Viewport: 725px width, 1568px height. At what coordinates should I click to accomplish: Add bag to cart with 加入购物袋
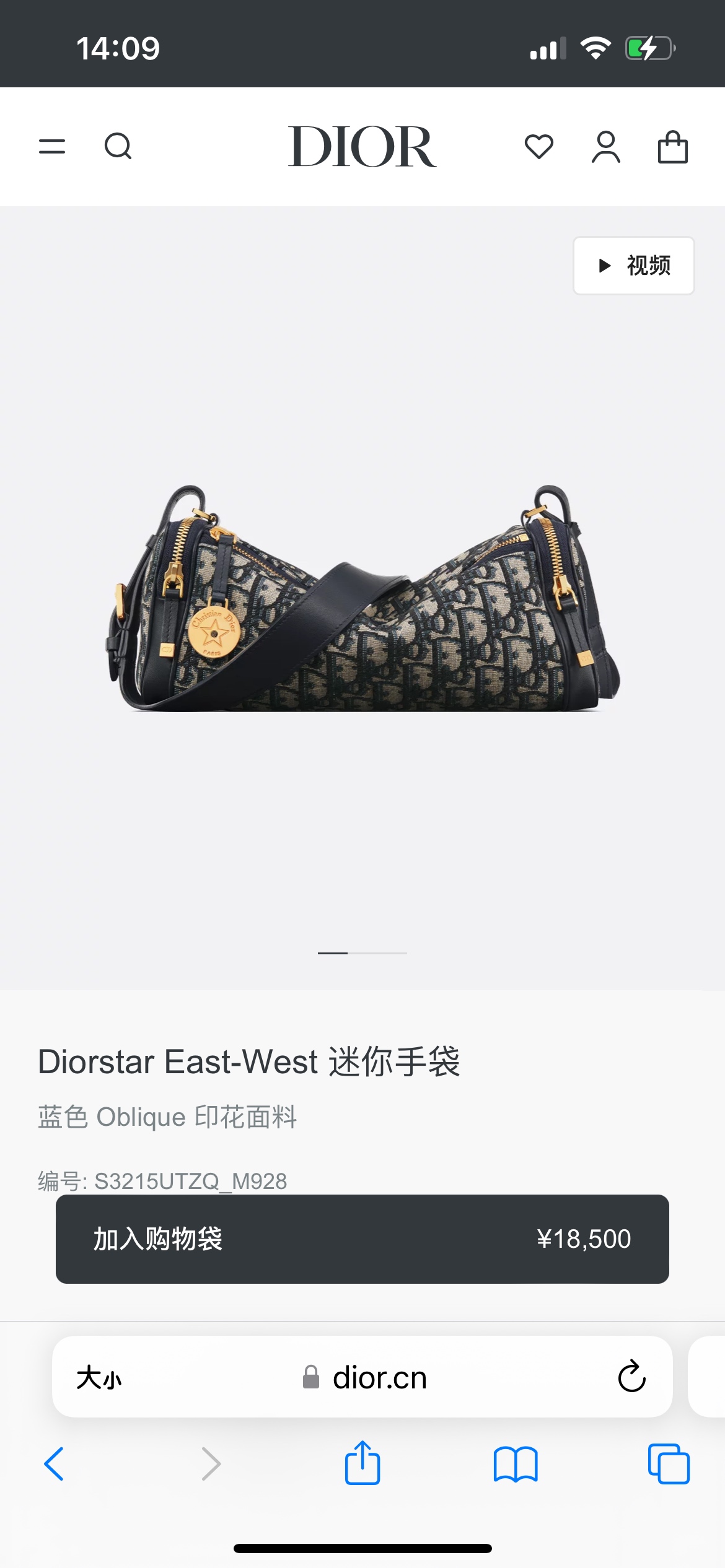(x=362, y=1239)
